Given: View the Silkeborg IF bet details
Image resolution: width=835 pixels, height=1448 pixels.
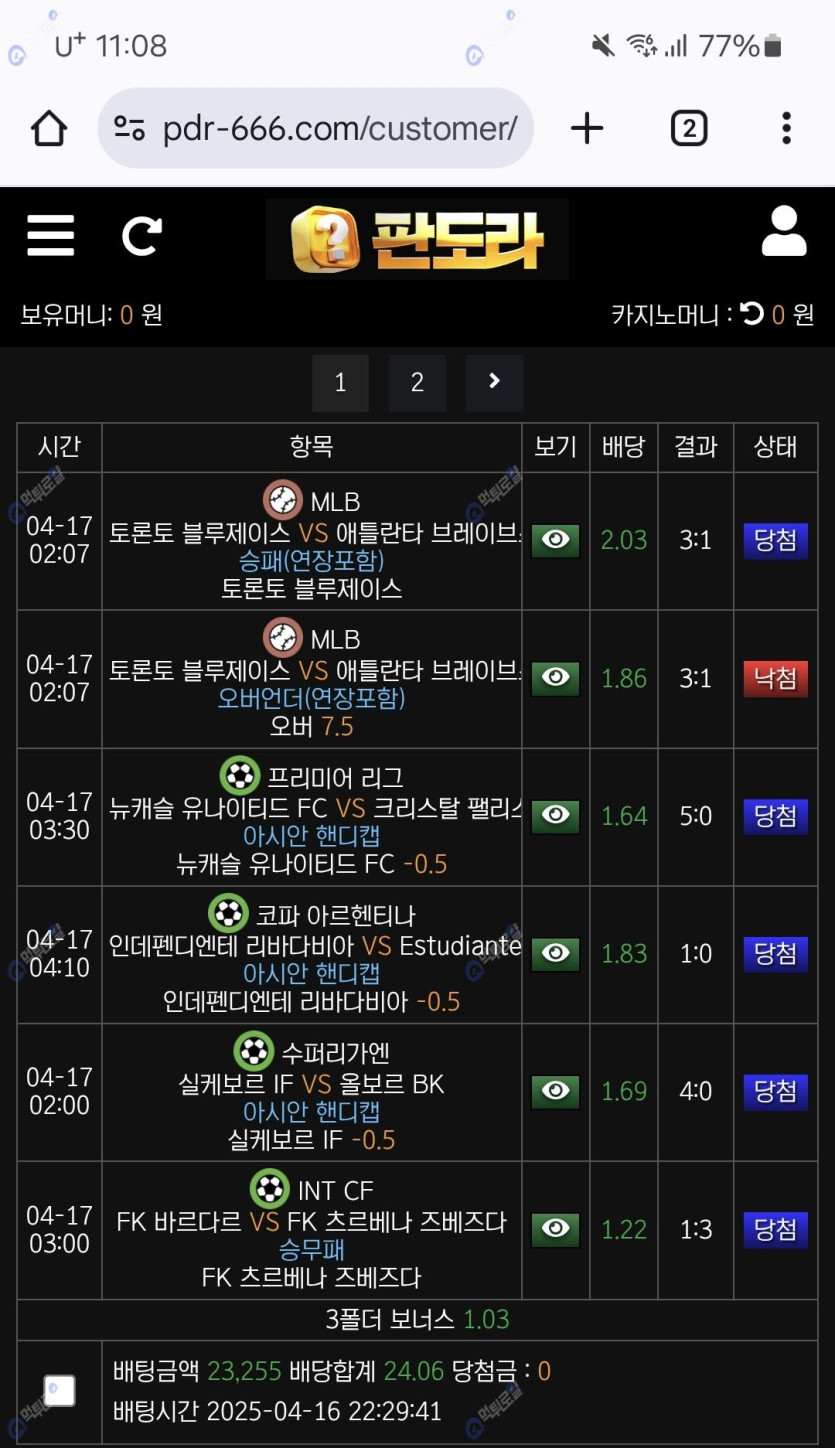Looking at the screenshot, I should pyautogui.click(x=555, y=1091).
